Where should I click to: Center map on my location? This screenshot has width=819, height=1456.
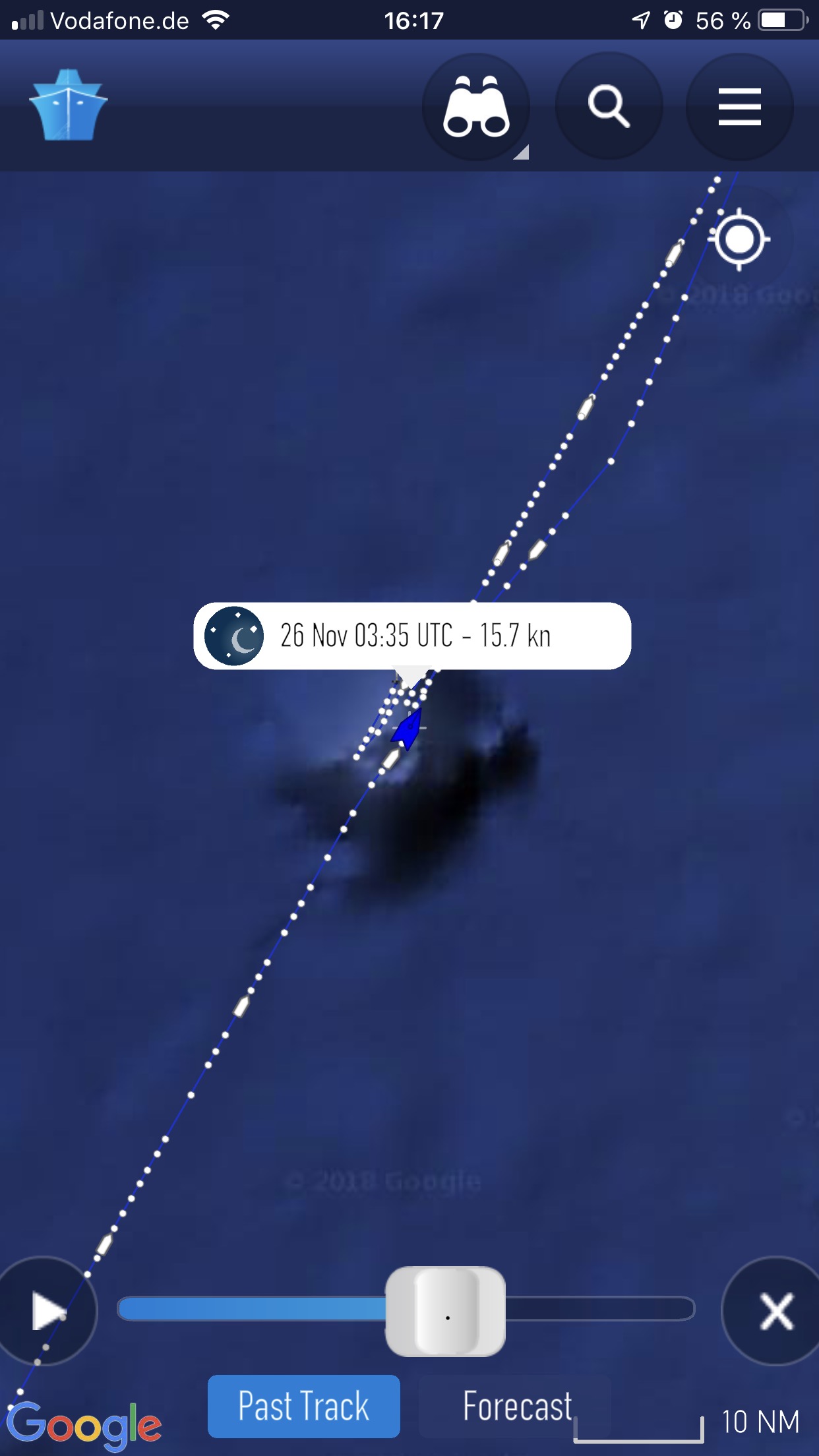point(739,239)
